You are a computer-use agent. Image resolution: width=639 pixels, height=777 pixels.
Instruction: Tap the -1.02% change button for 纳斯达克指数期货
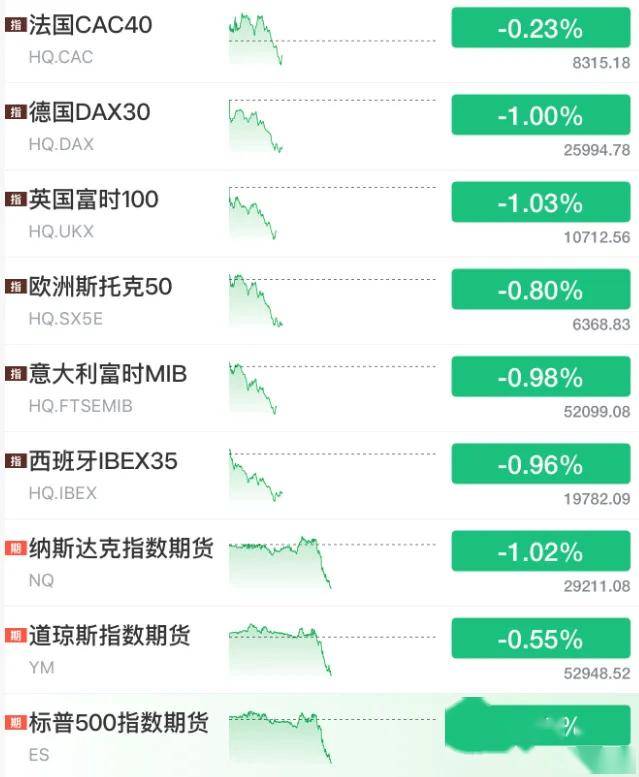click(541, 551)
